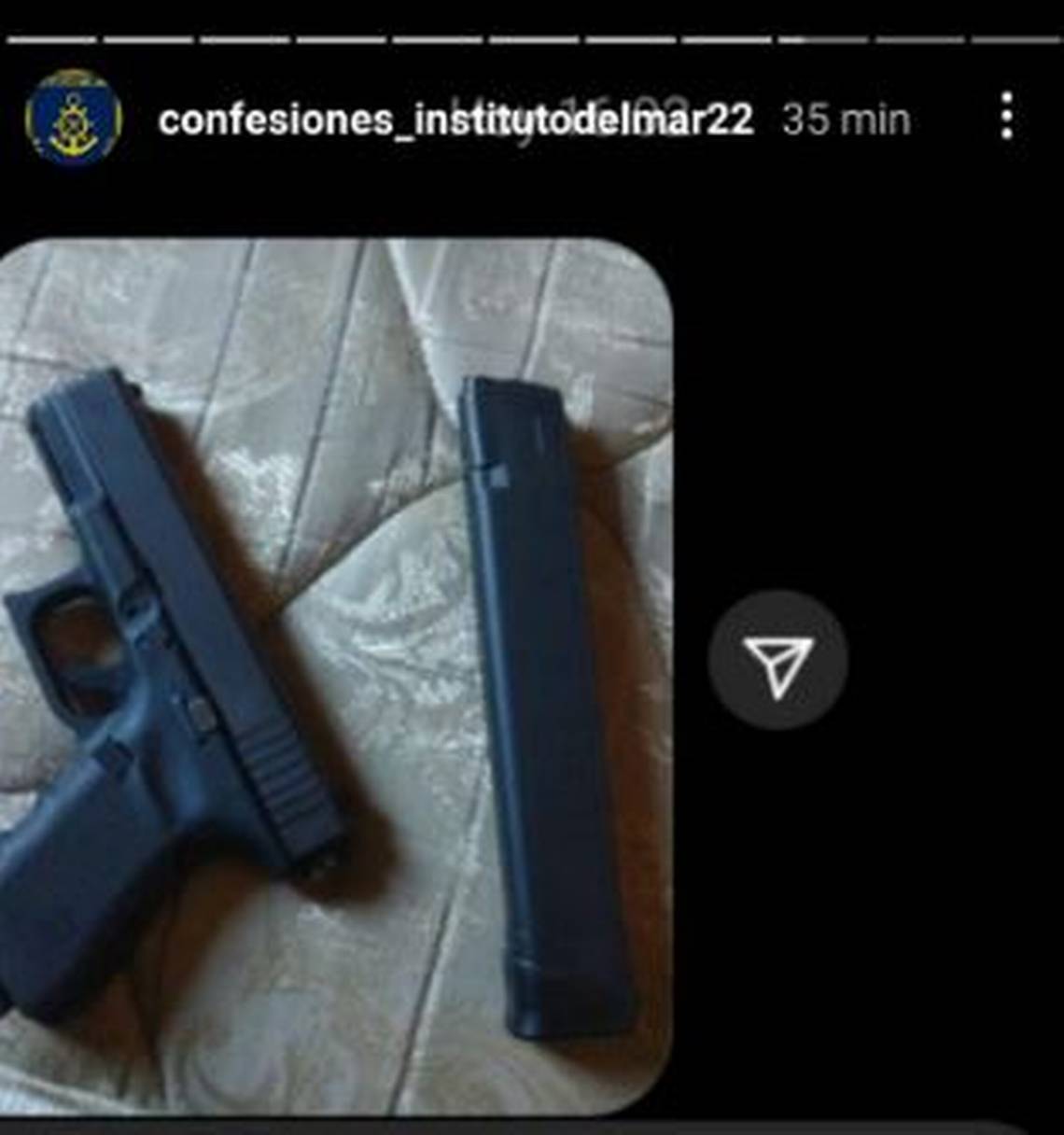1064x1135 pixels.
Task: Share the post via the send icon
Action: click(x=777, y=660)
